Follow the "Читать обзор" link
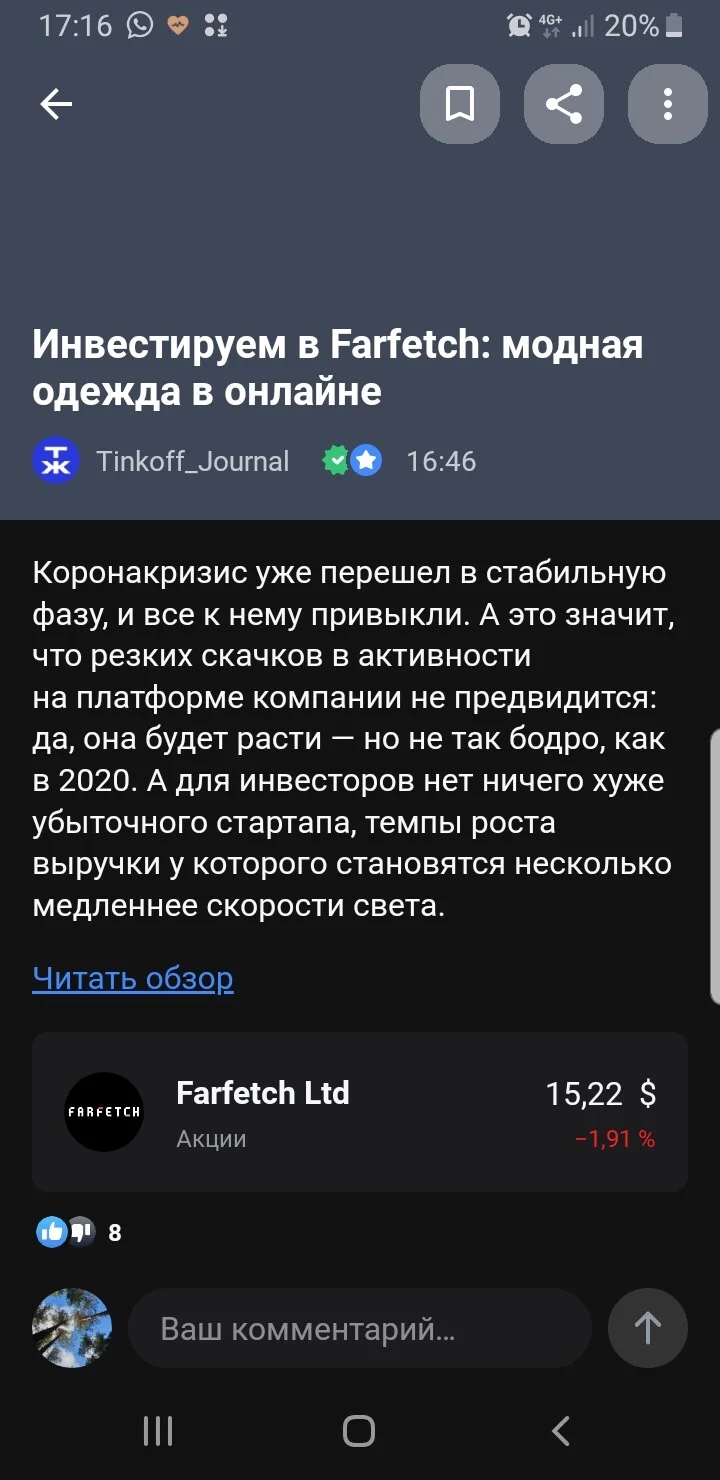720x1480 pixels. pyautogui.click(x=133, y=977)
